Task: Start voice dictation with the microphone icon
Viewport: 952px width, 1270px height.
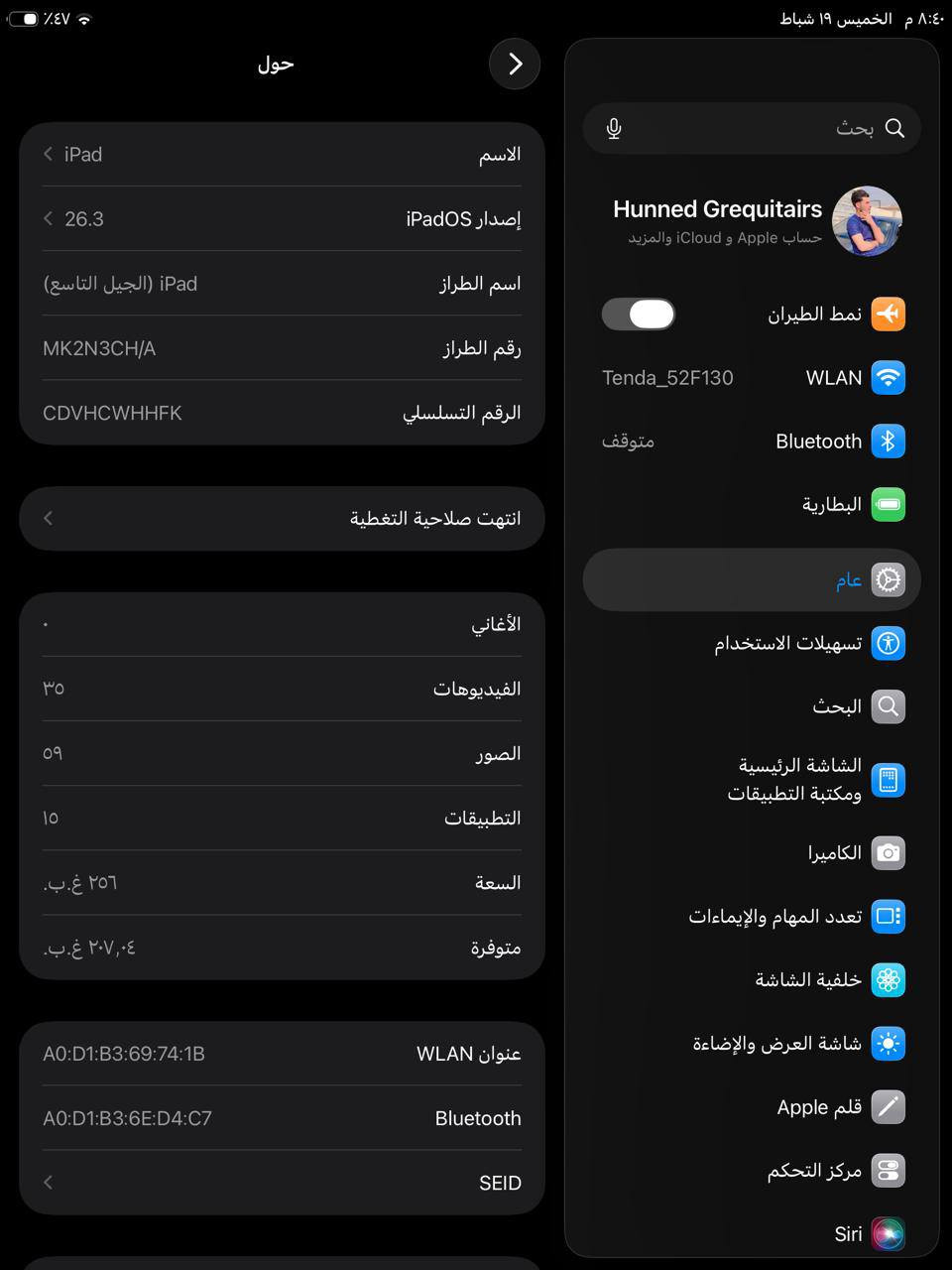Action: [614, 128]
